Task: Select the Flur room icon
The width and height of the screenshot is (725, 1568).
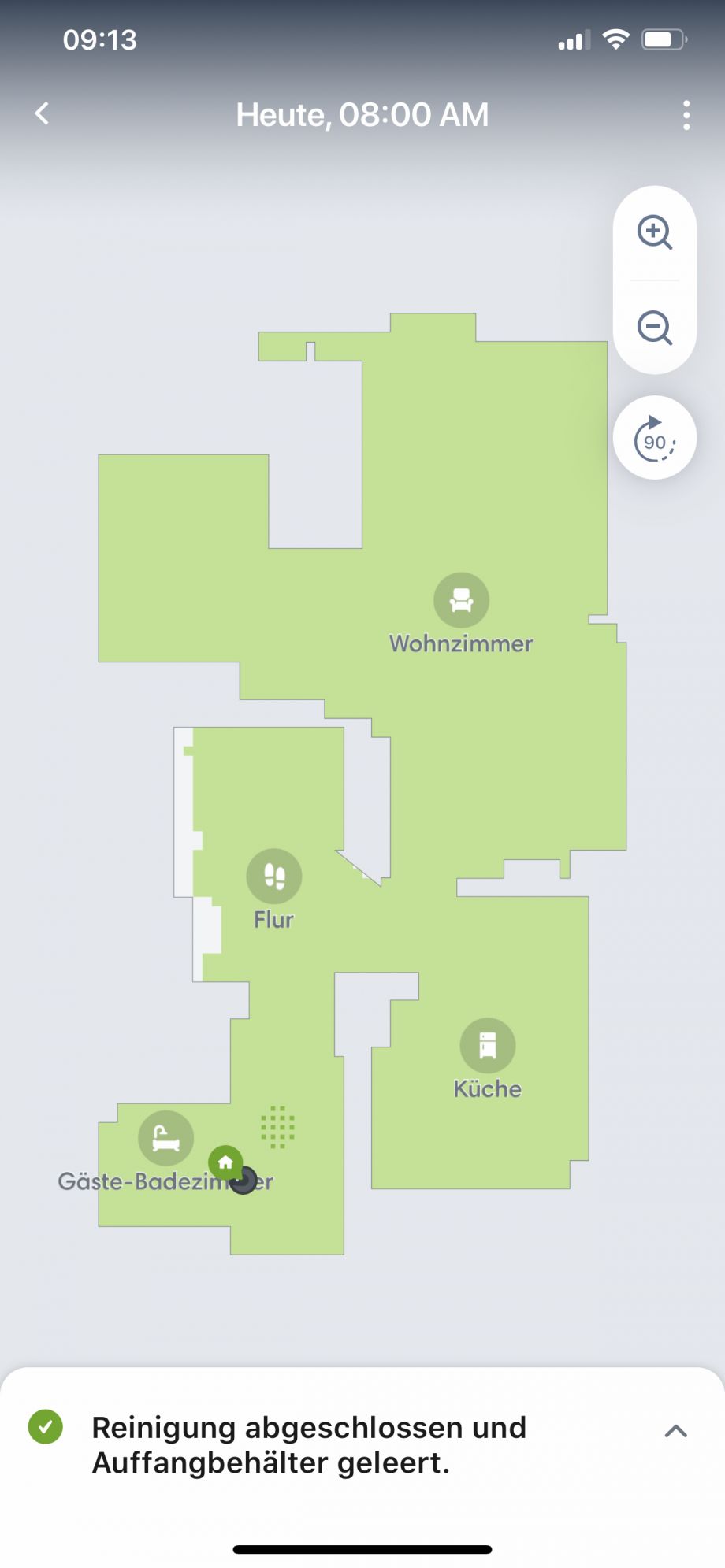Action: (274, 876)
